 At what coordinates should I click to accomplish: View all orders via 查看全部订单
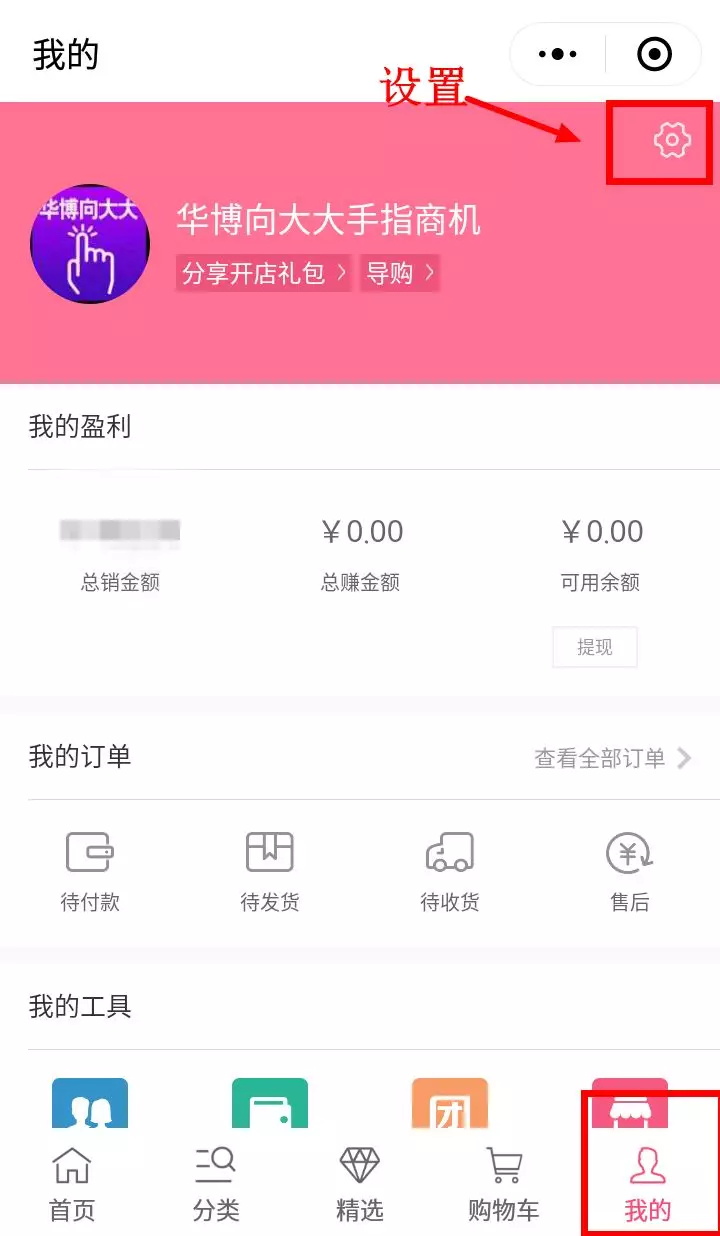[613, 758]
